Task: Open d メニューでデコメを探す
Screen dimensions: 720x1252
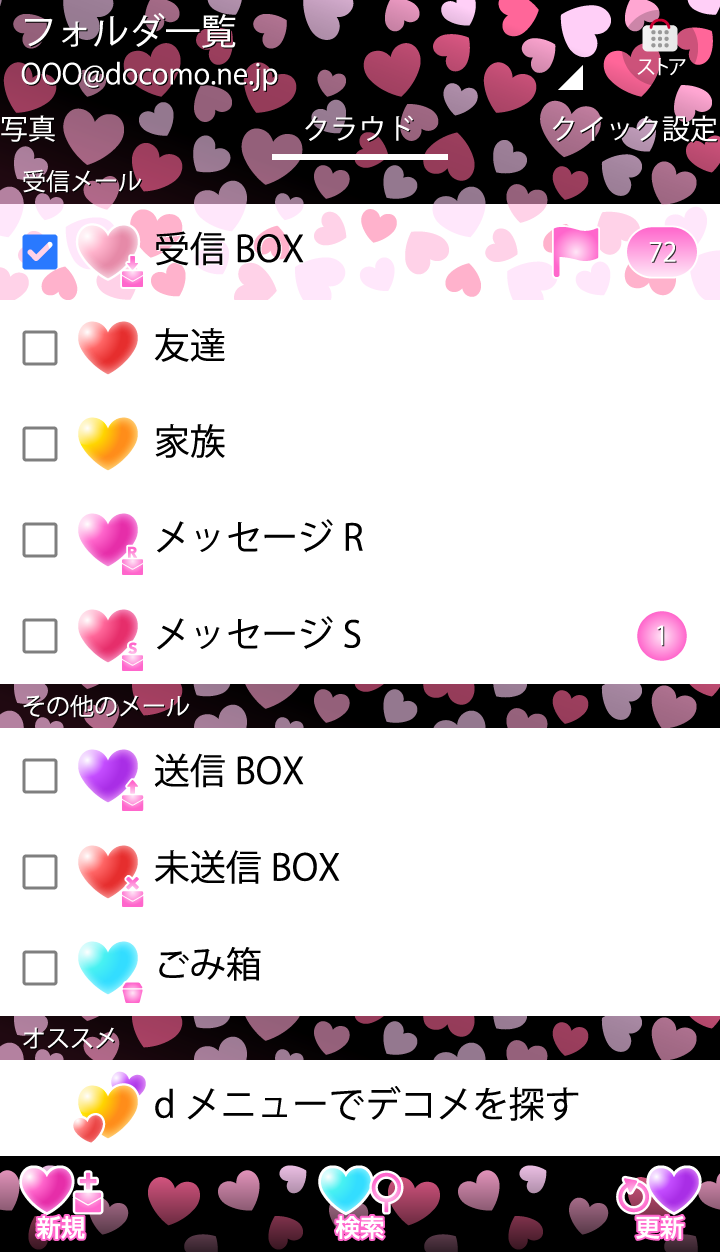Action: [366, 1106]
